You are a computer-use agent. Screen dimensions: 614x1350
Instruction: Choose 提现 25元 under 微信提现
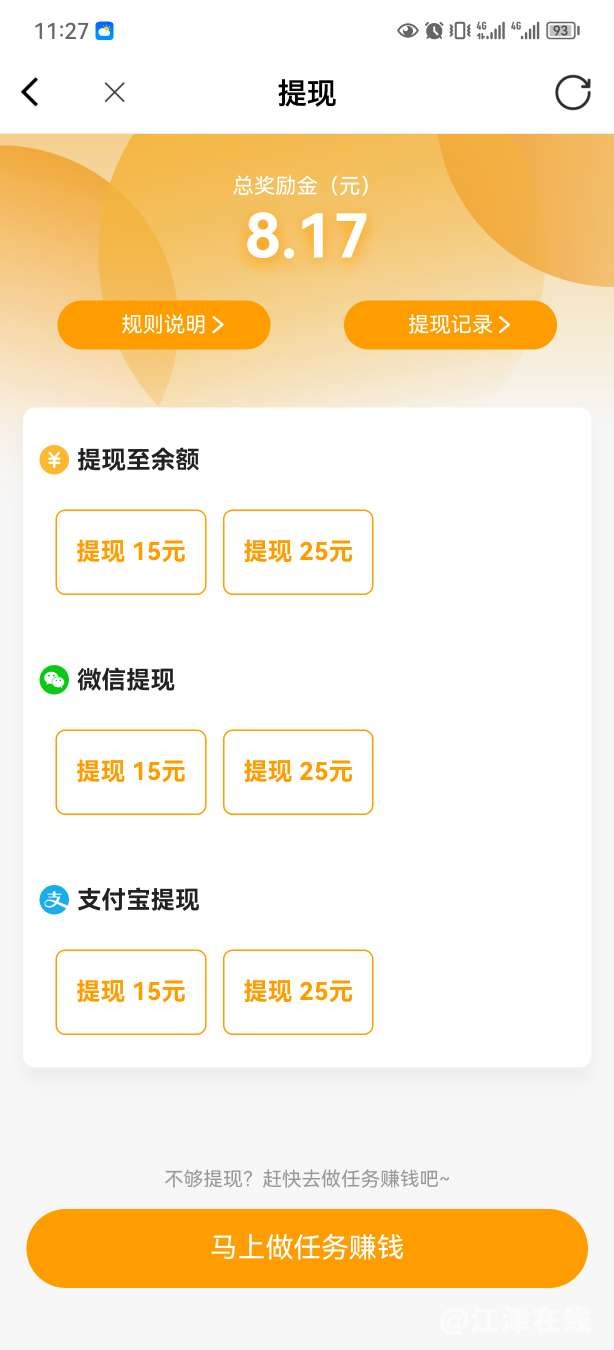click(x=298, y=772)
